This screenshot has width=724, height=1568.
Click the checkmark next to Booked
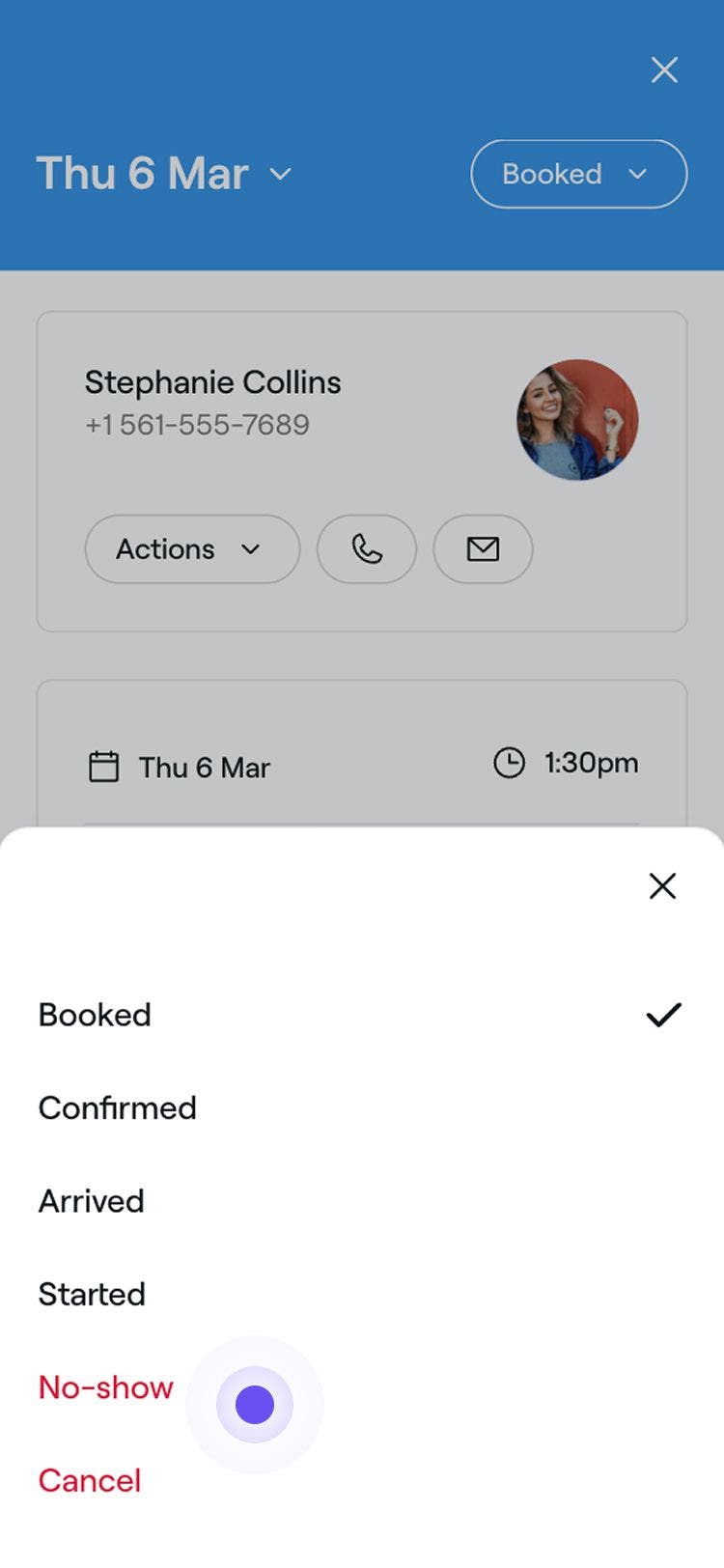point(663,1014)
